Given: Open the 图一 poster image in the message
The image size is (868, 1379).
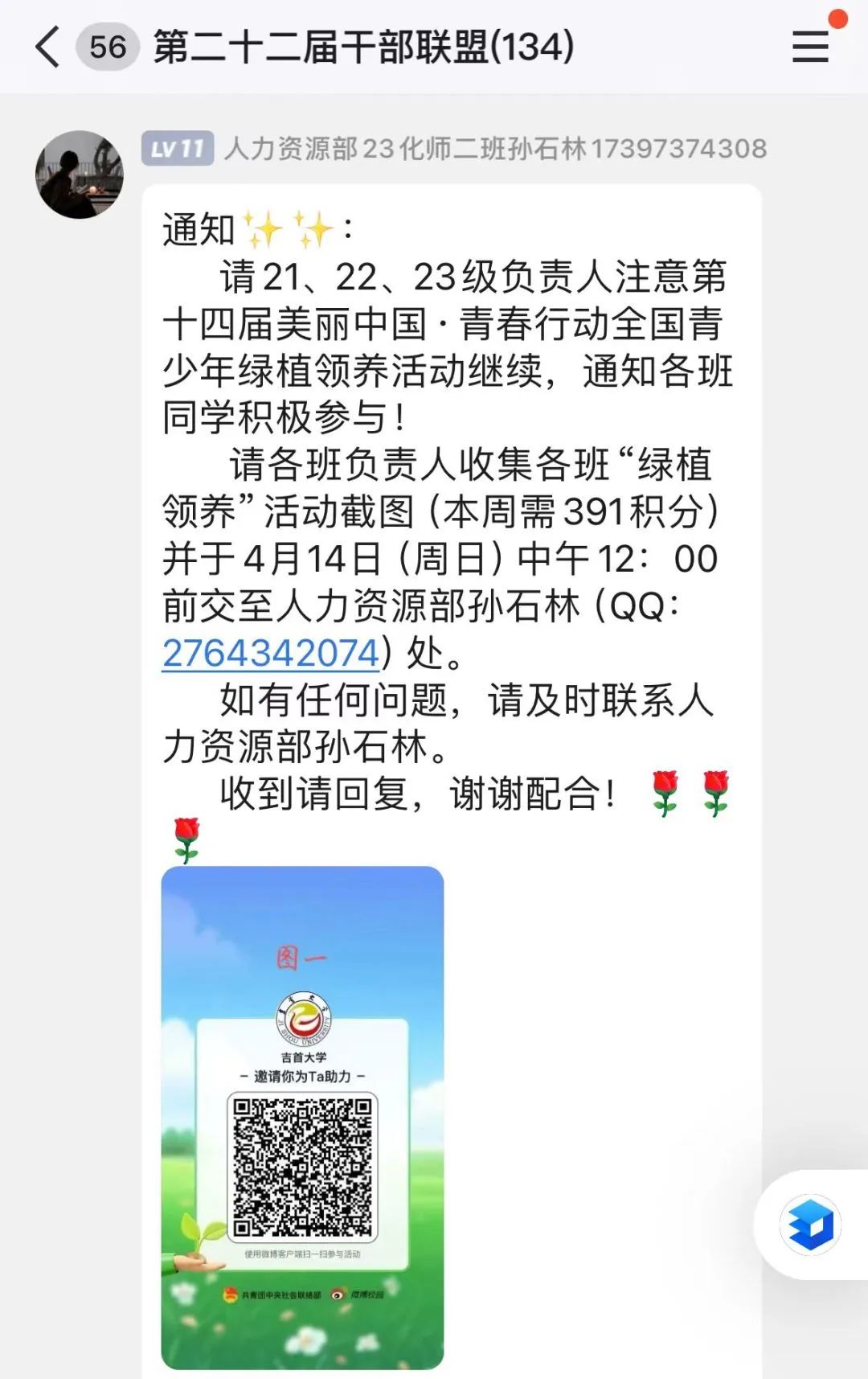Looking at the screenshot, I should (302, 1117).
